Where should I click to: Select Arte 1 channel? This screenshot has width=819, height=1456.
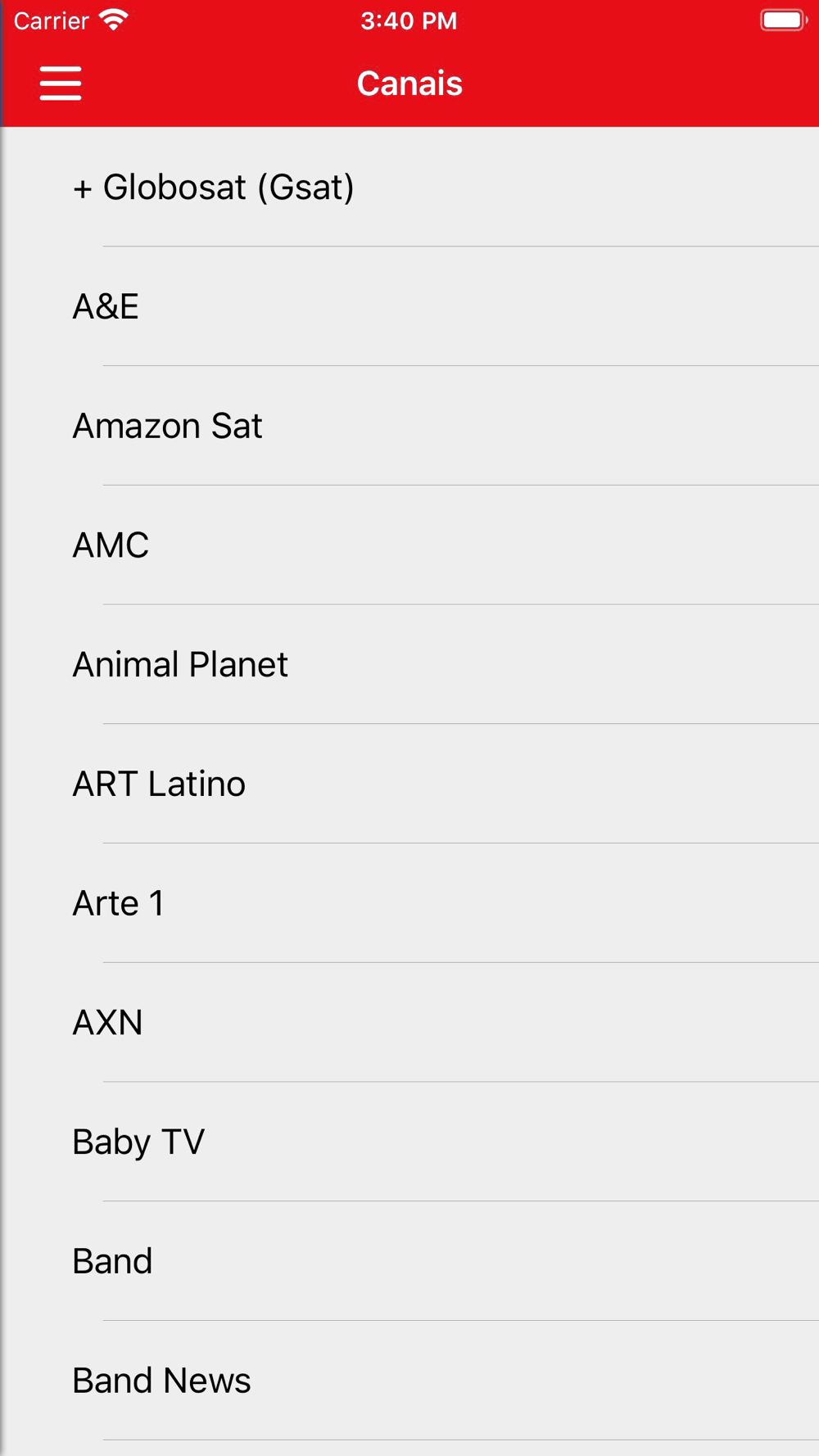pos(119,904)
